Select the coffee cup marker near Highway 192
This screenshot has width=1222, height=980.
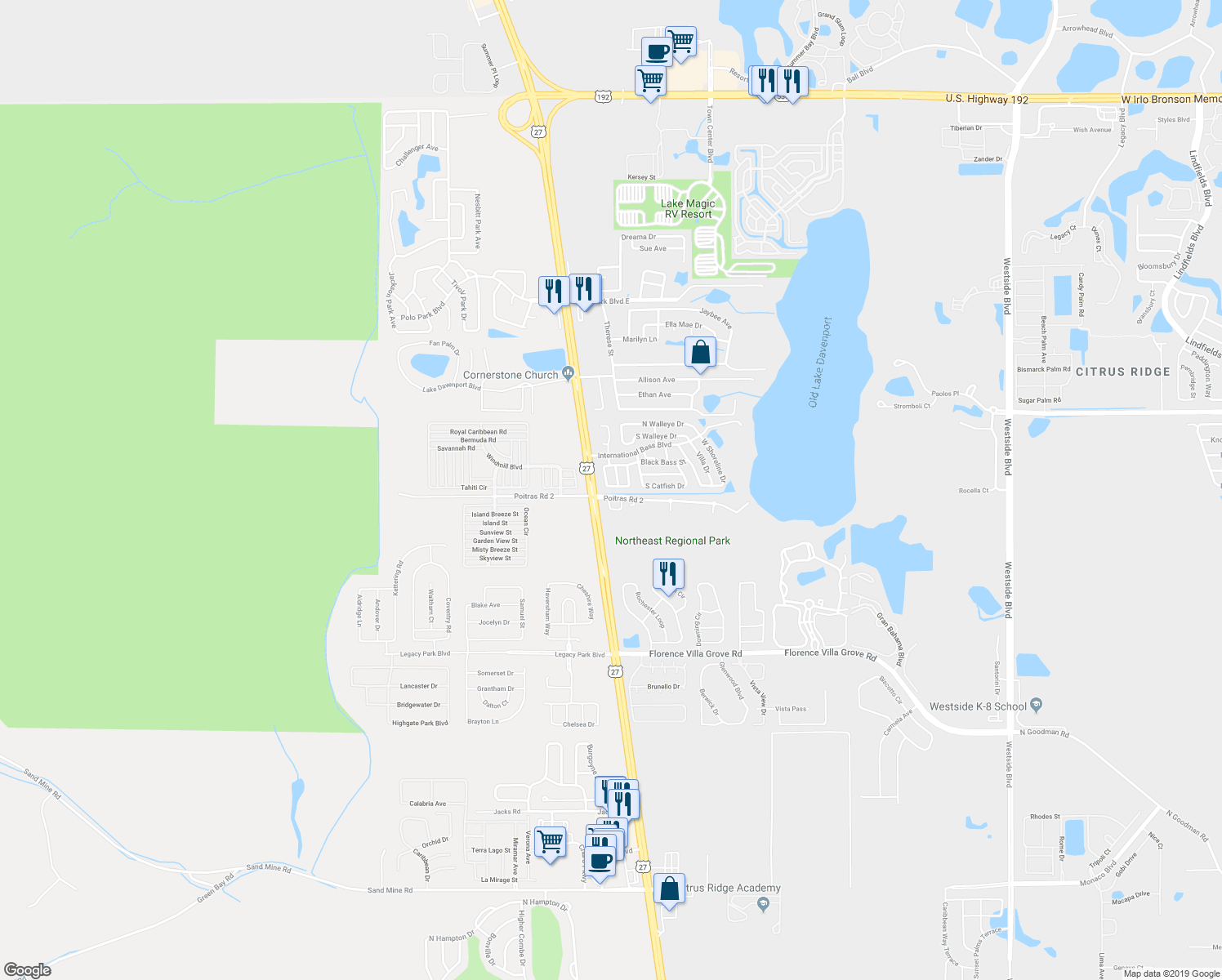(x=657, y=53)
